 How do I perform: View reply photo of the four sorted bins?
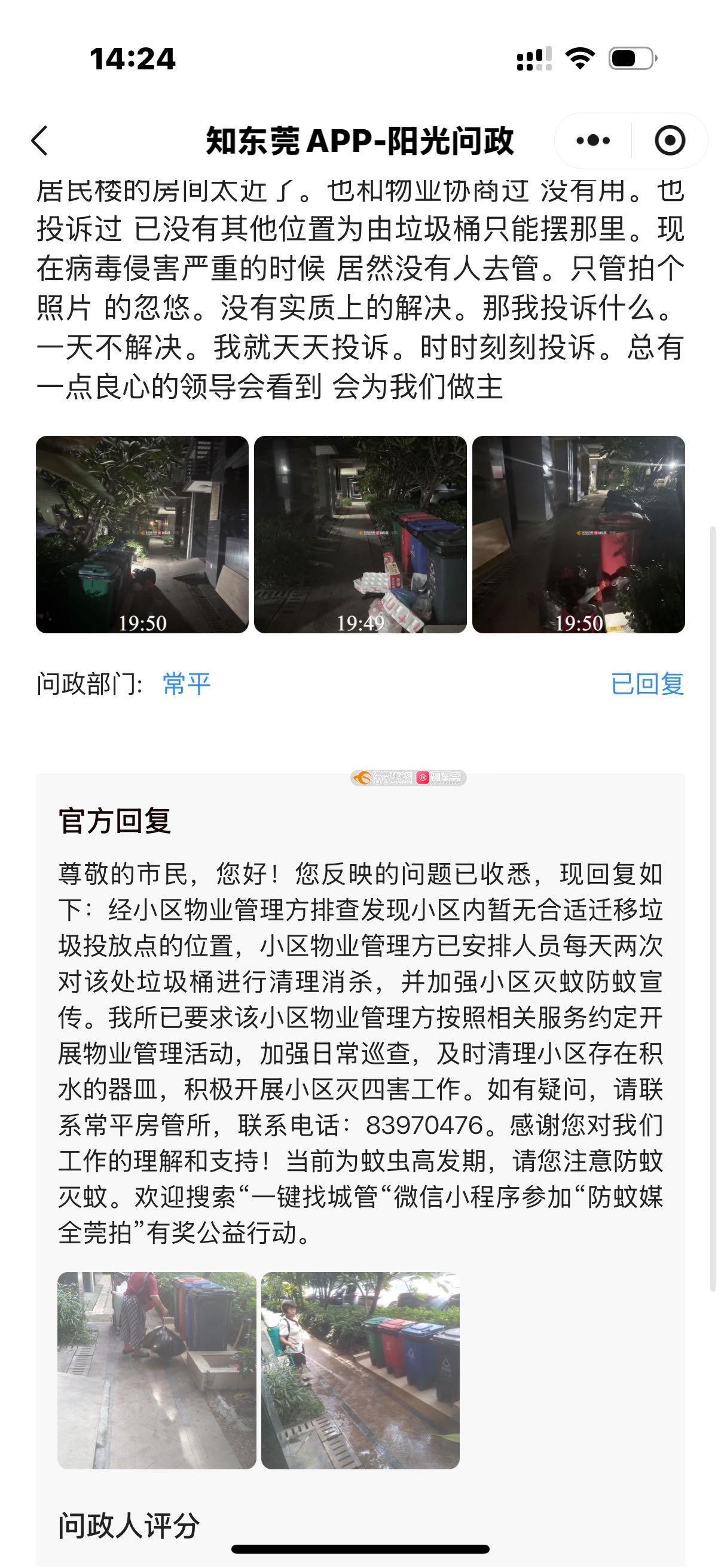360,1370
